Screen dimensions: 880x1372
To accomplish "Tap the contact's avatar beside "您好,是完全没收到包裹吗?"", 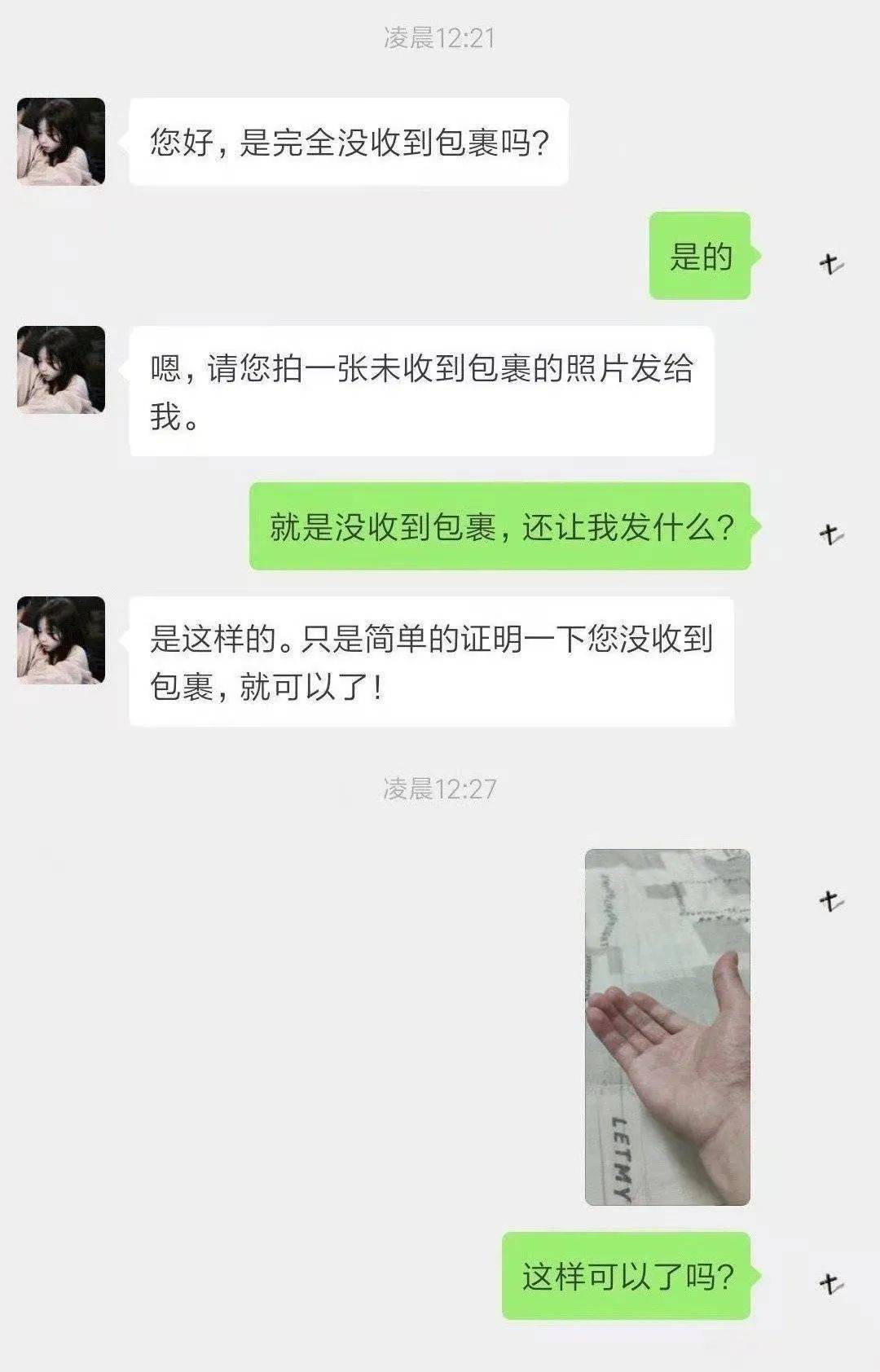I will click(x=61, y=142).
